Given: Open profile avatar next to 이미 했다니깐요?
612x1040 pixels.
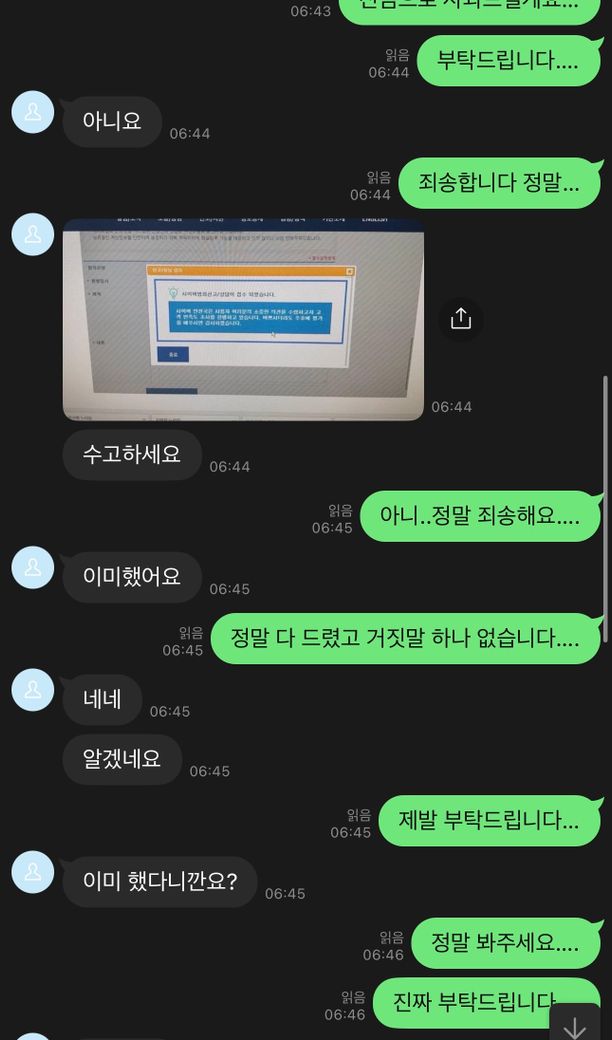Looking at the screenshot, I should pyautogui.click(x=32, y=872).
